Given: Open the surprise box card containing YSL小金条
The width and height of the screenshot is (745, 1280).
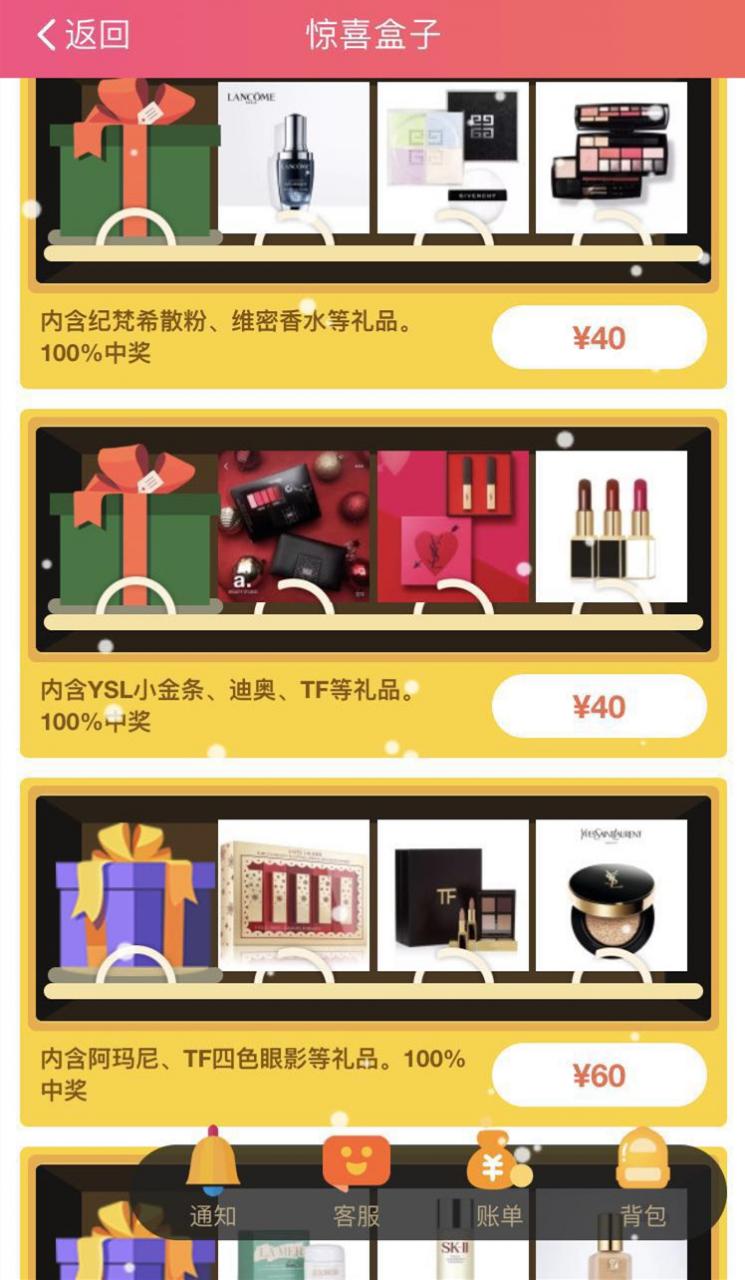Looking at the screenshot, I should coord(373,584).
